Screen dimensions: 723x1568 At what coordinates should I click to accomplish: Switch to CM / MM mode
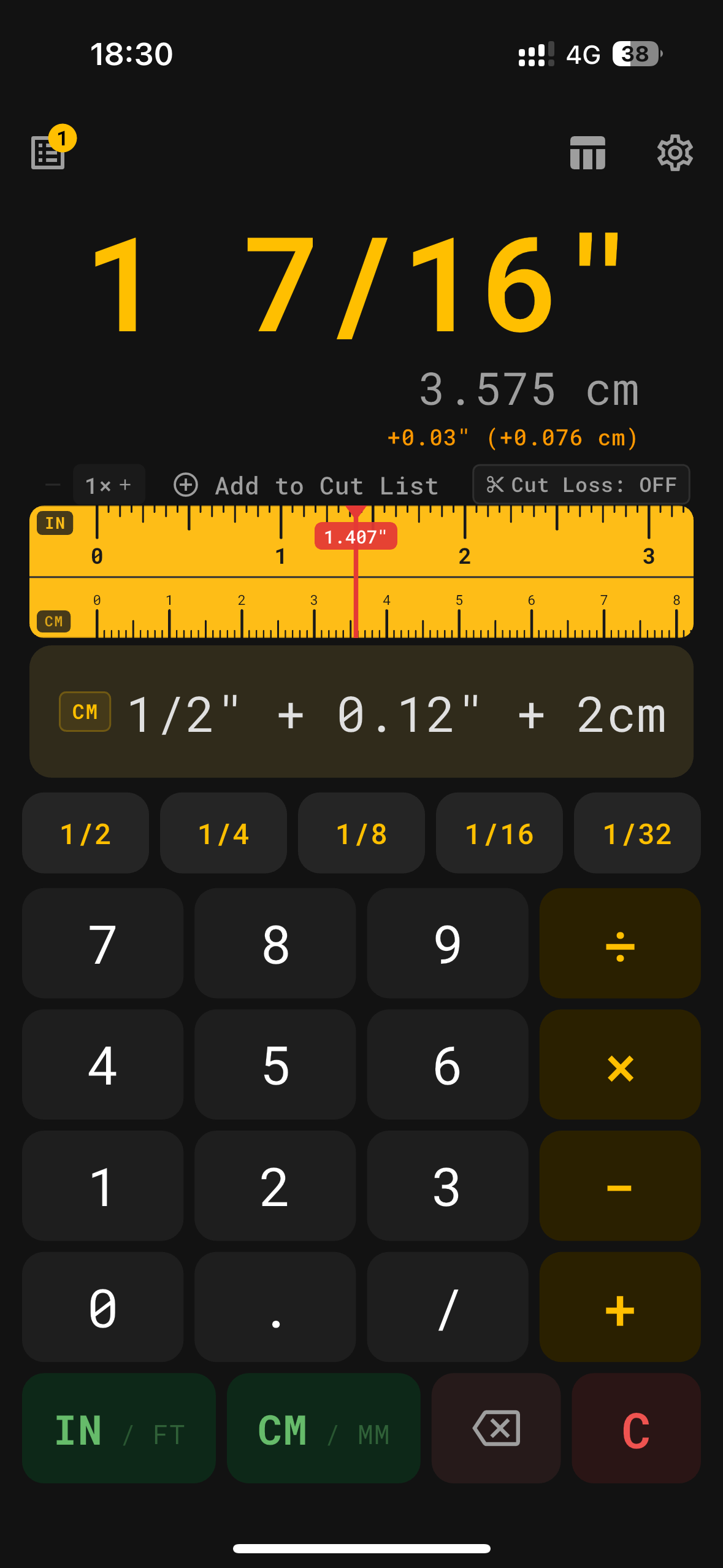[323, 1429]
